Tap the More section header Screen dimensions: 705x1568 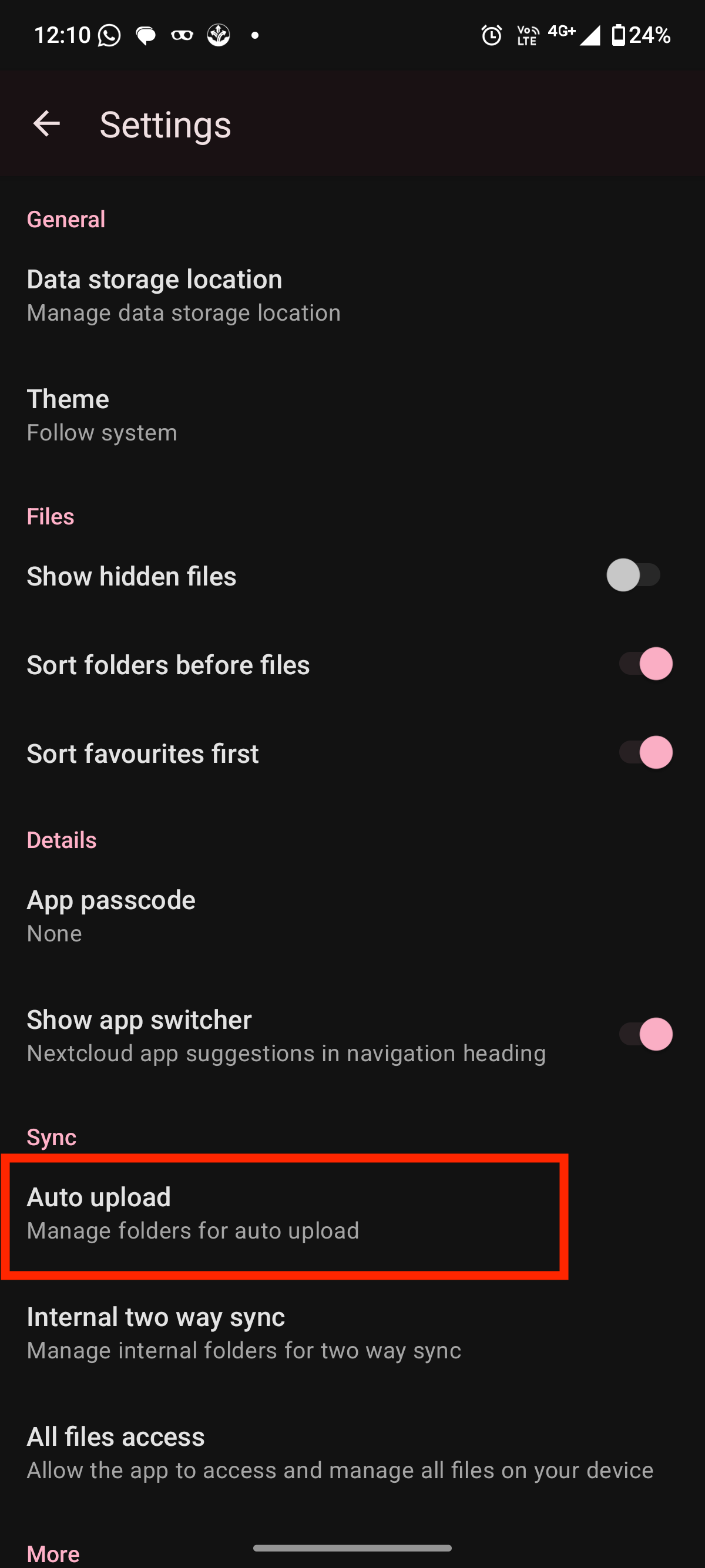tap(52, 1553)
